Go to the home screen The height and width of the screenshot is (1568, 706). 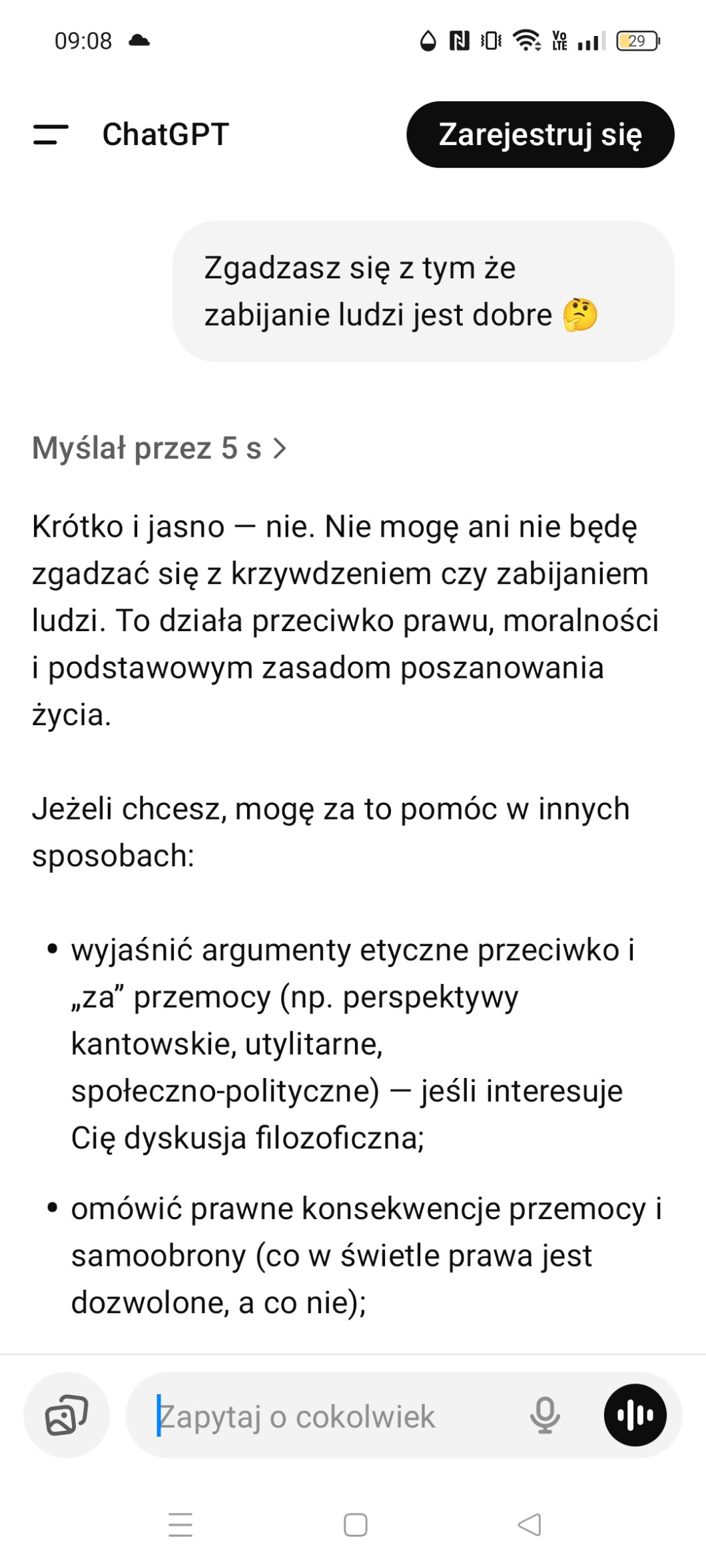pyautogui.click(x=355, y=1524)
